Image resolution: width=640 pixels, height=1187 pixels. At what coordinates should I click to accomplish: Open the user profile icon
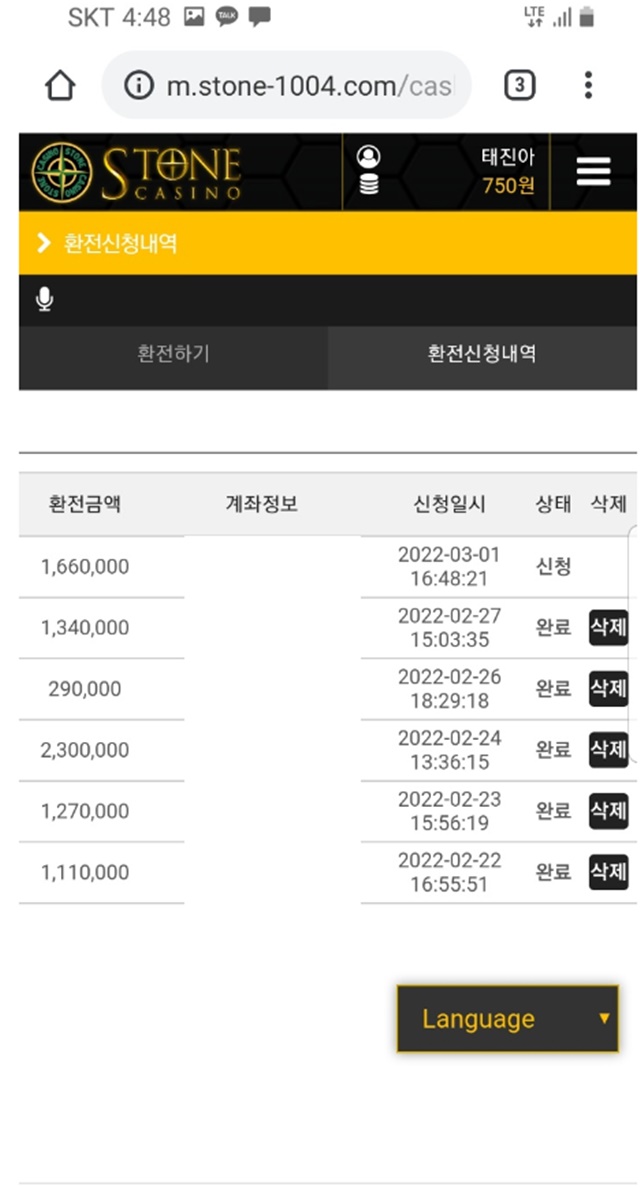pos(368,157)
